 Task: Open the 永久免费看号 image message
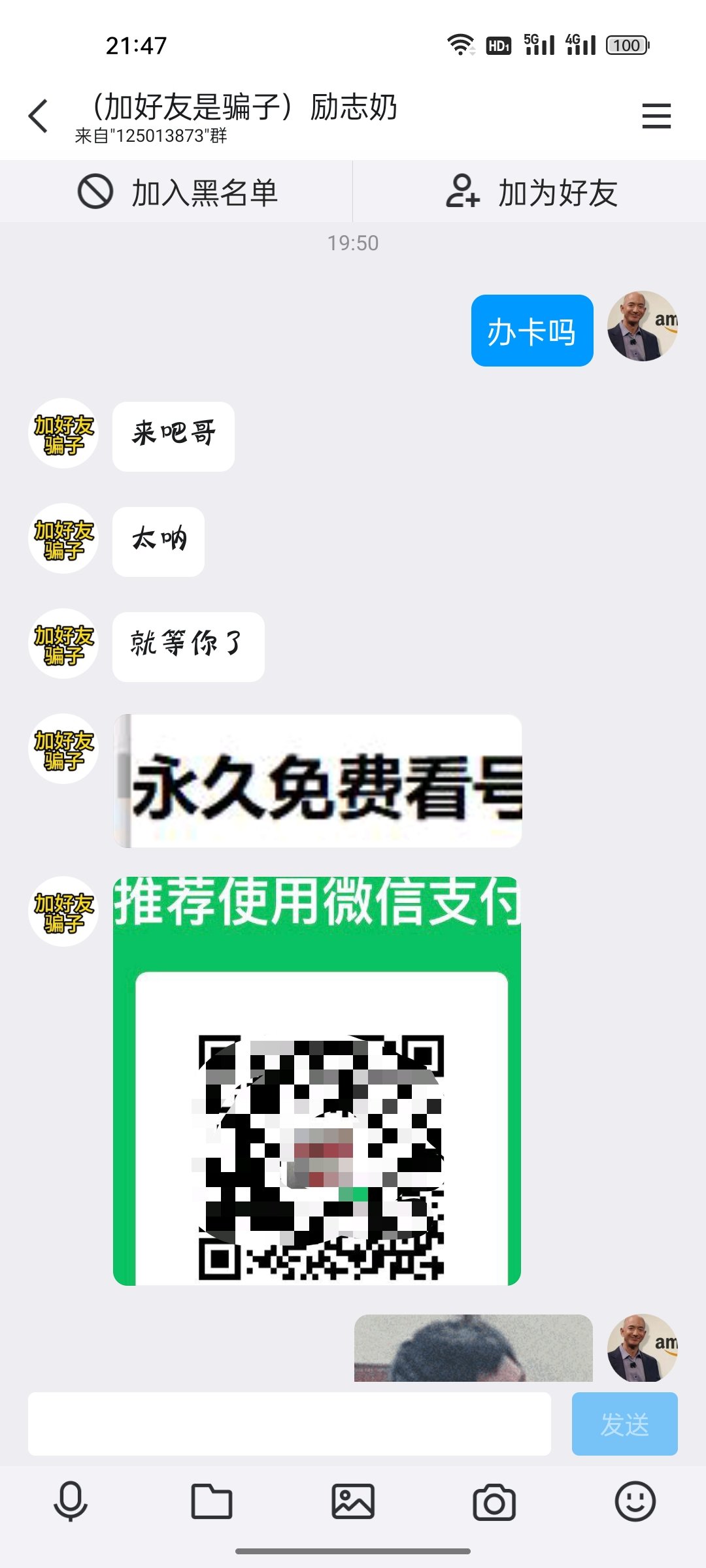(x=318, y=781)
